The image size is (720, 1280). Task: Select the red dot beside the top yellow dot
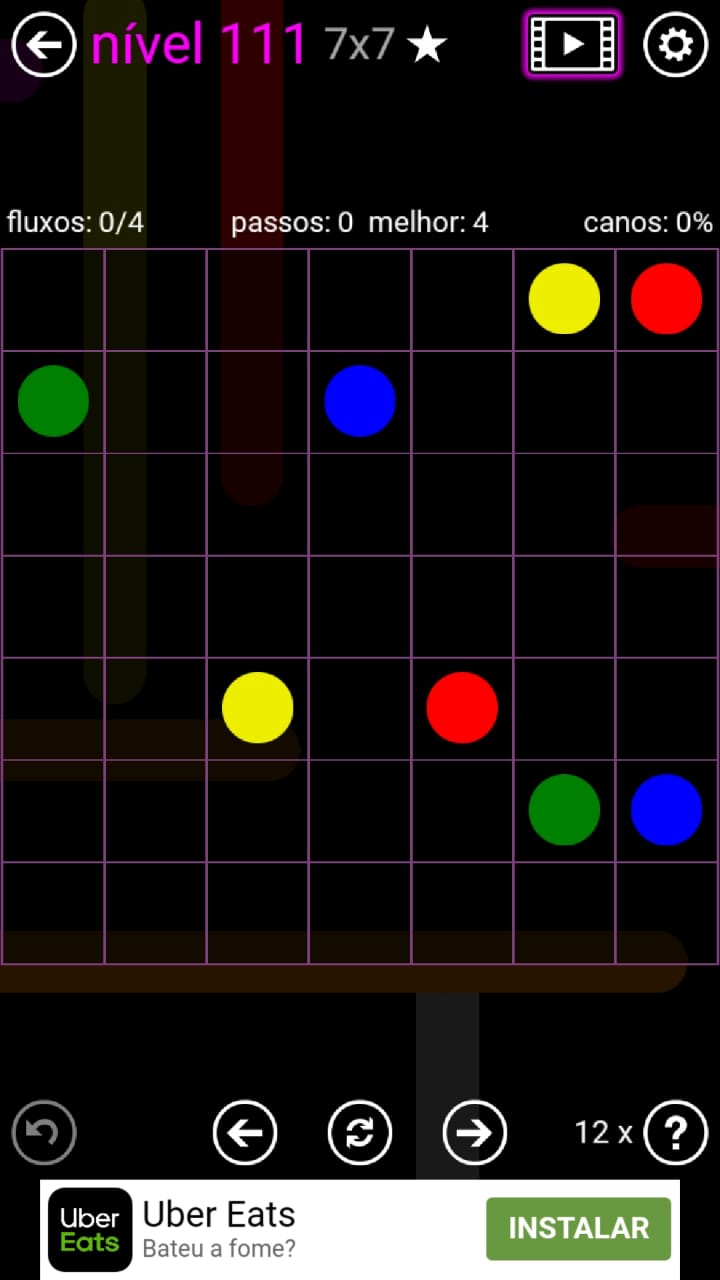[666, 298]
